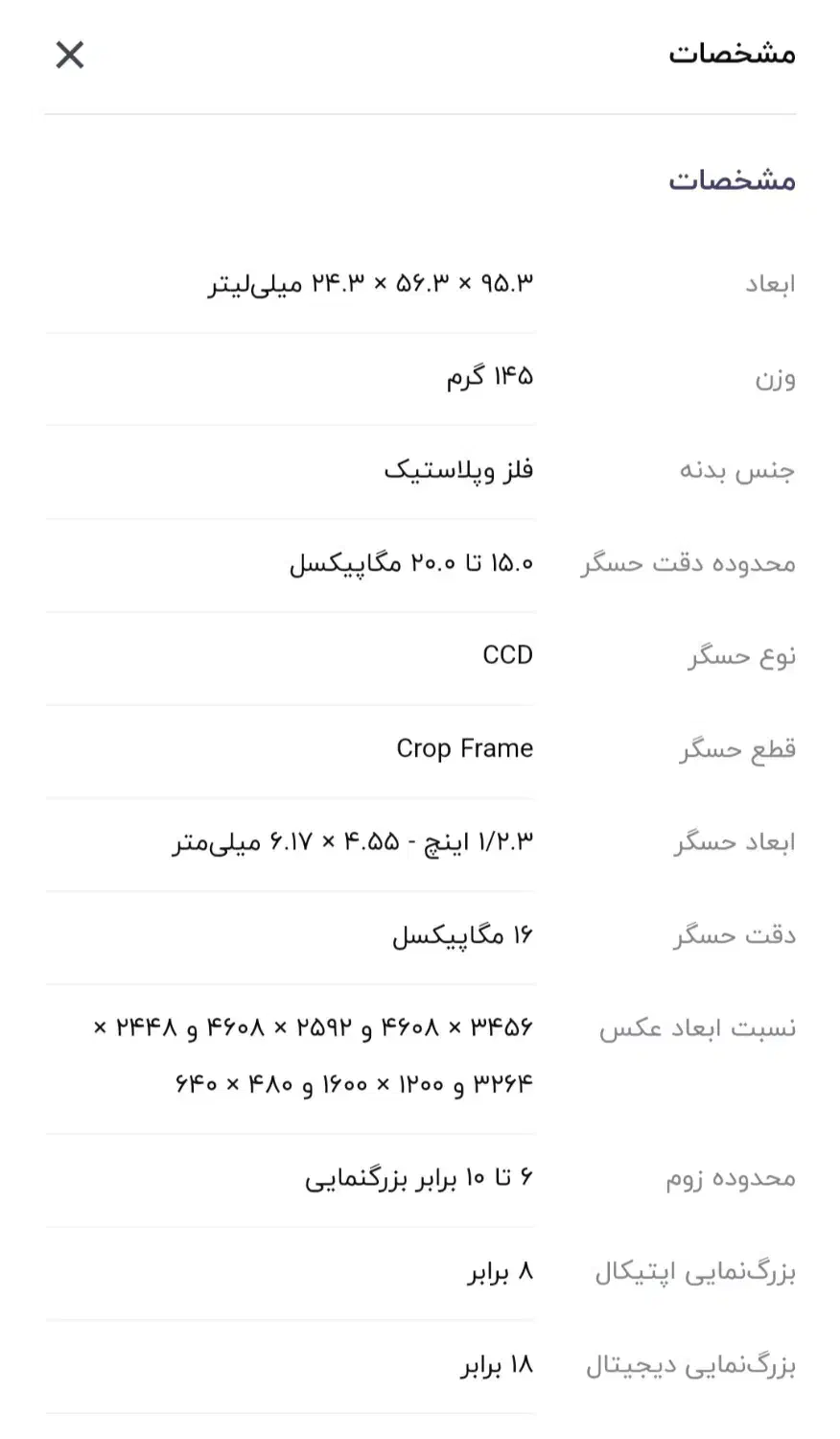Select the قطع حسگر row label
This screenshot has height=1439, width=840.
pos(736,748)
